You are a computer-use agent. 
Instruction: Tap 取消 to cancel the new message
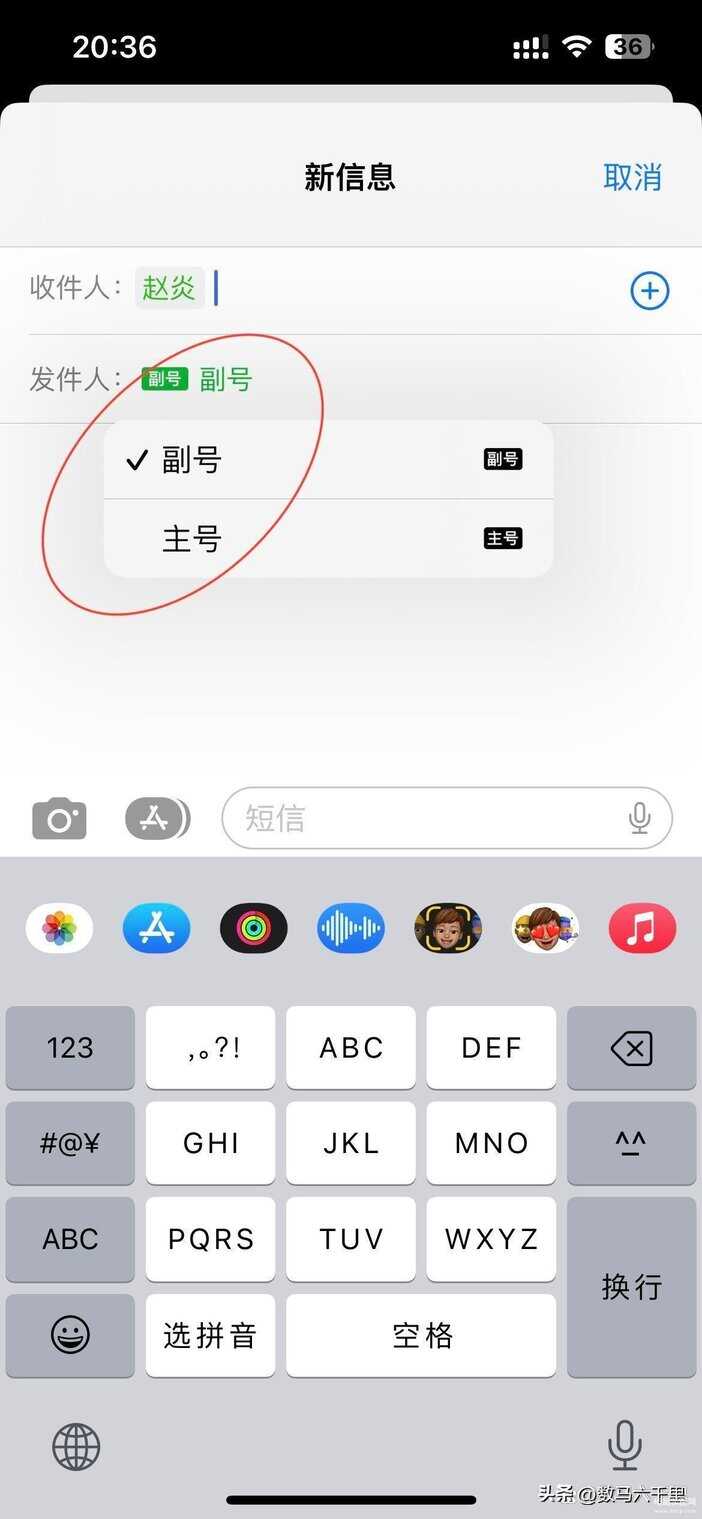click(x=632, y=177)
